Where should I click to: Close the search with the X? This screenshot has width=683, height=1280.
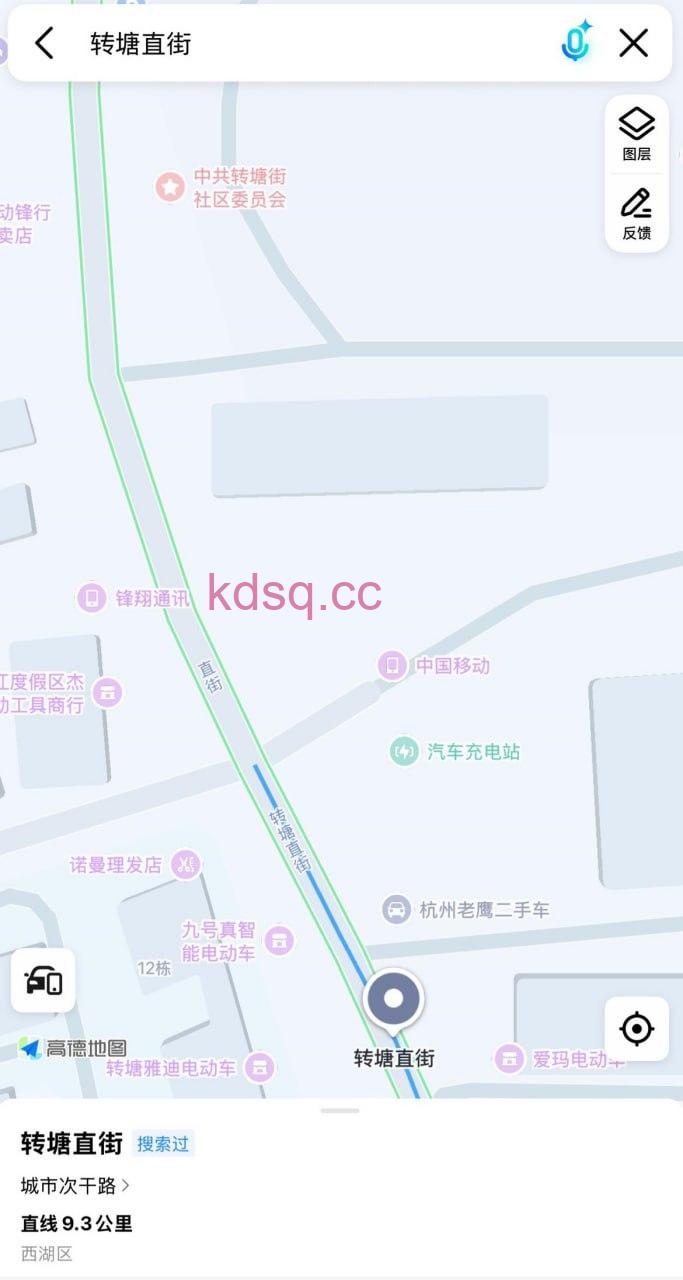click(x=634, y=43)
